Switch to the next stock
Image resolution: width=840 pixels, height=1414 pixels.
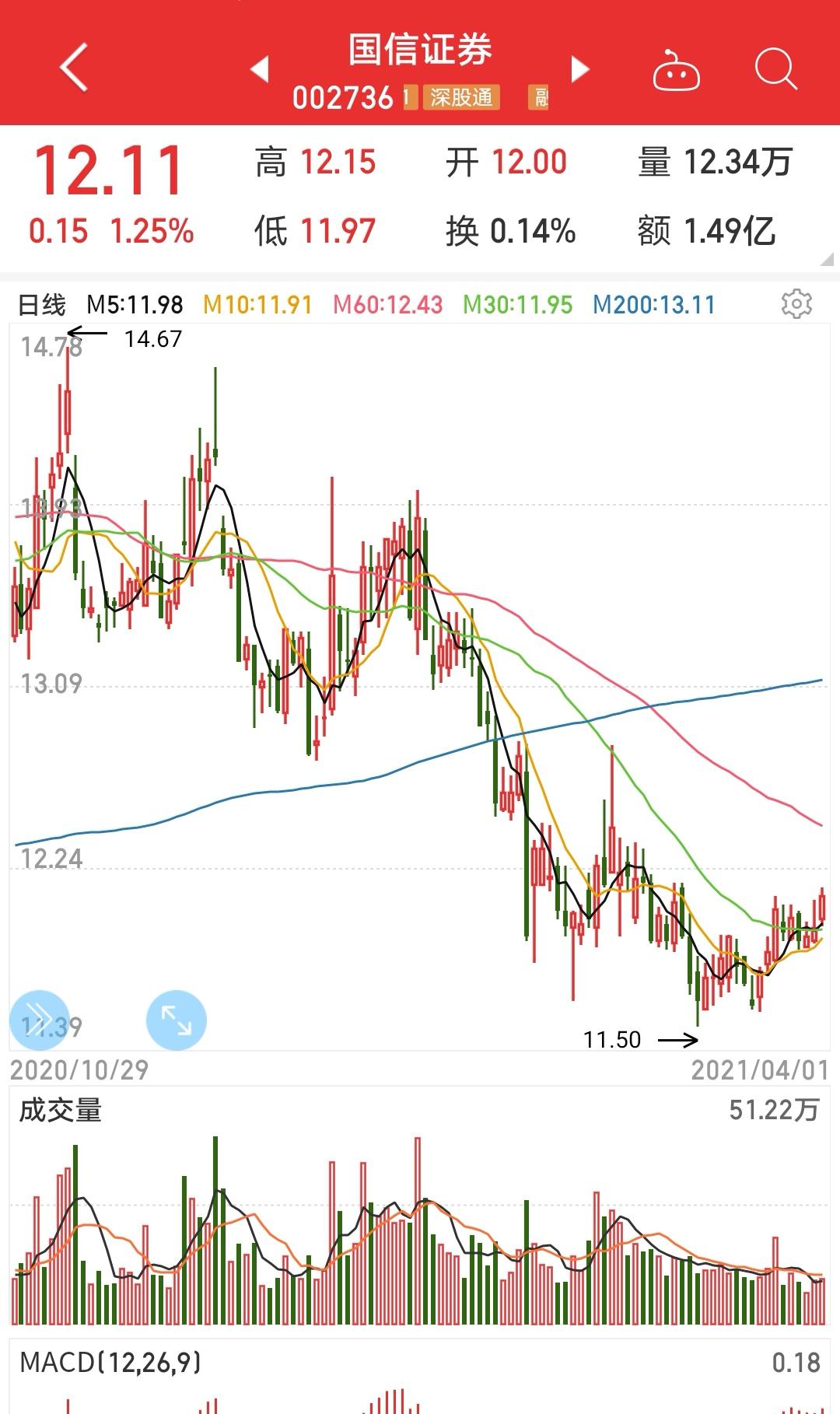click(580, 68)
